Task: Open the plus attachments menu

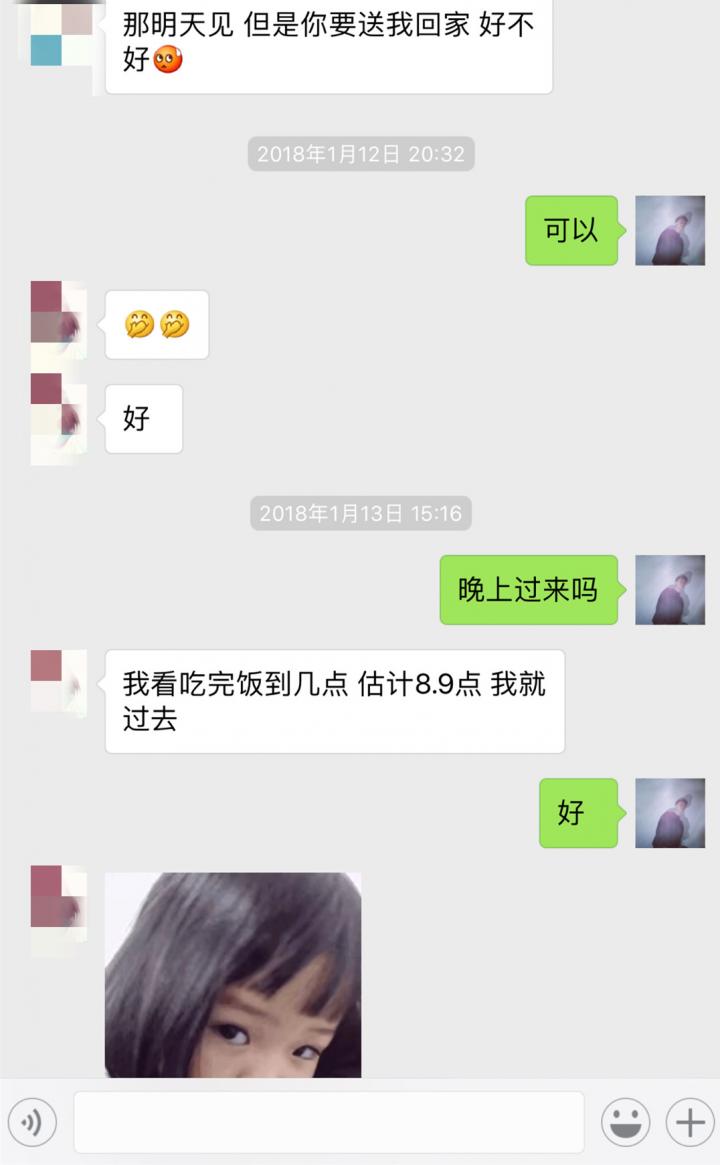Action: [x=690, y=1123]
